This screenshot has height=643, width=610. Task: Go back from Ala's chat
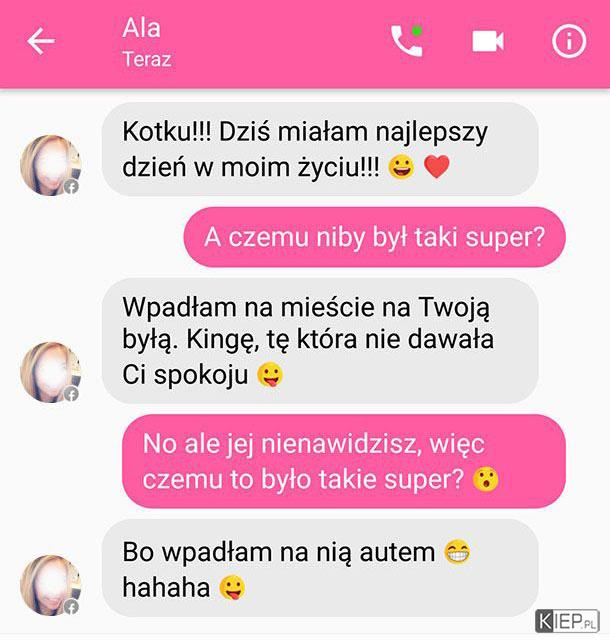click(40, 42)
